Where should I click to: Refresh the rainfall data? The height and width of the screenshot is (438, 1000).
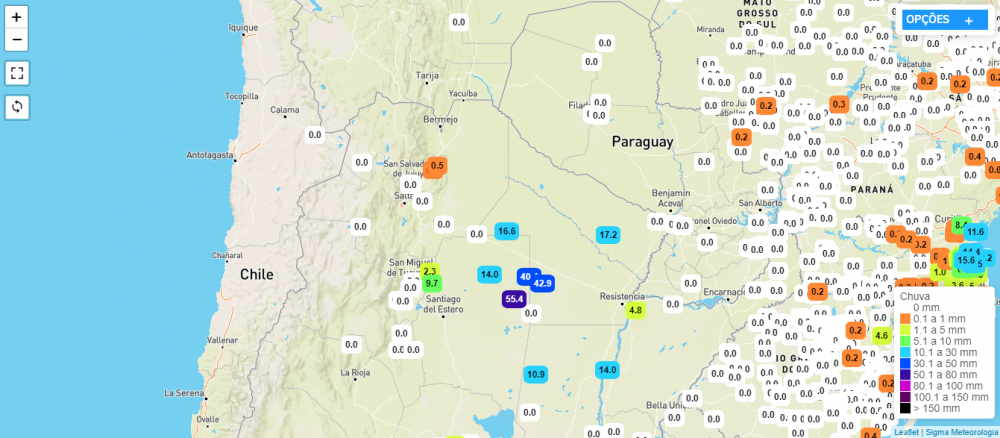click(x=17, y=106)
